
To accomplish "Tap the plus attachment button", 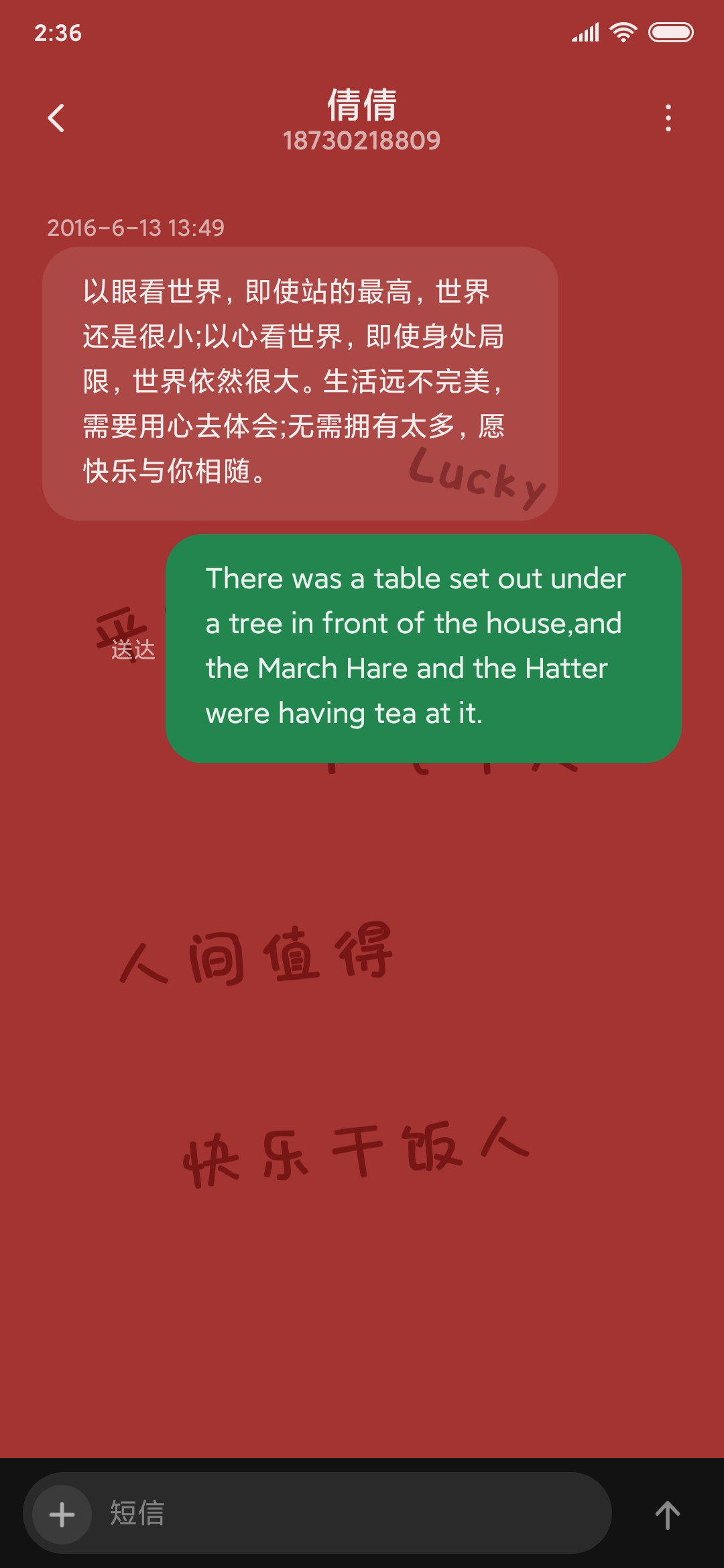I will tap(62, 1514).
